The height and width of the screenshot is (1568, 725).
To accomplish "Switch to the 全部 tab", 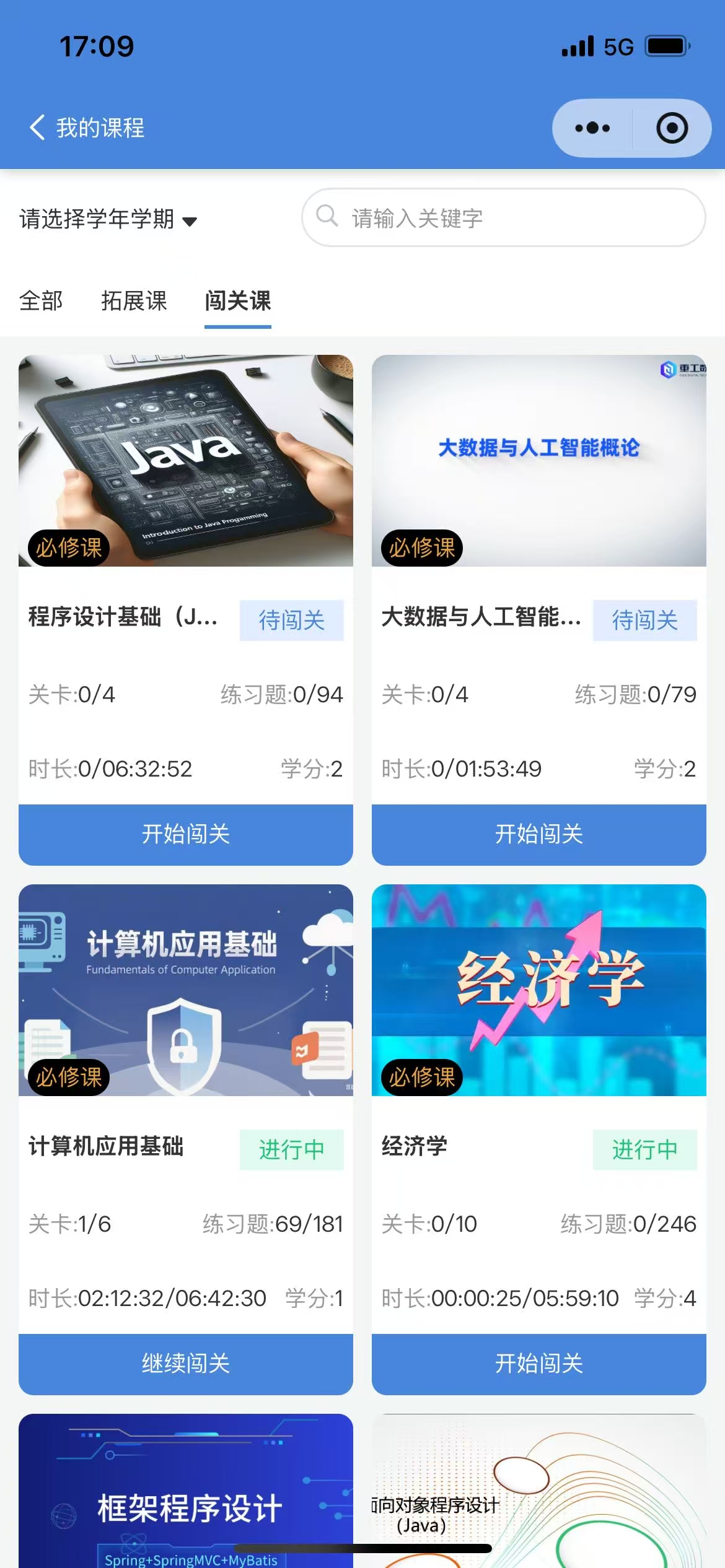I will [x=41, y=301].
